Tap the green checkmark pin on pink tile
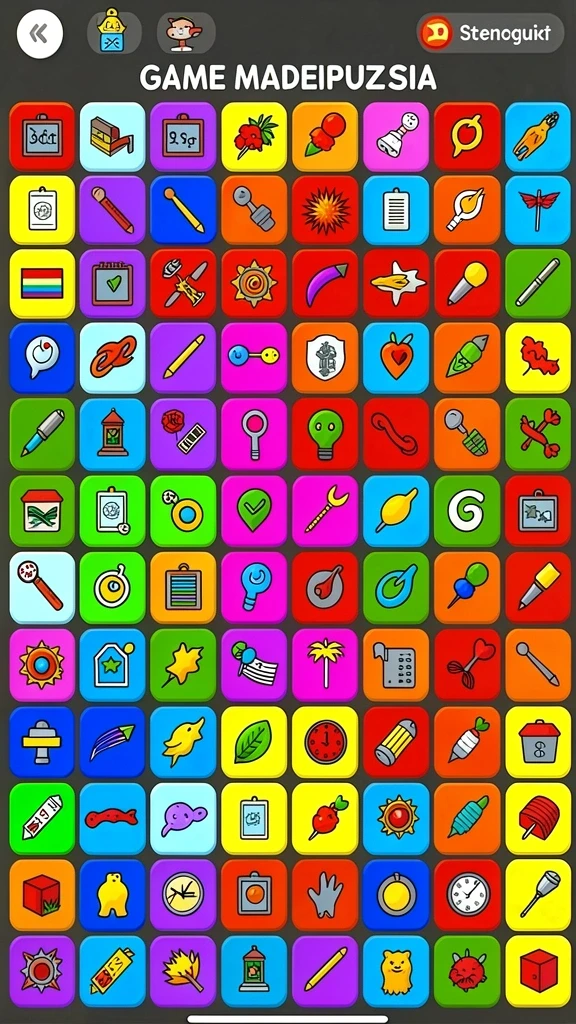This screenshot has width=576, height=1024. pyautogui.click(x=253, y=510)
